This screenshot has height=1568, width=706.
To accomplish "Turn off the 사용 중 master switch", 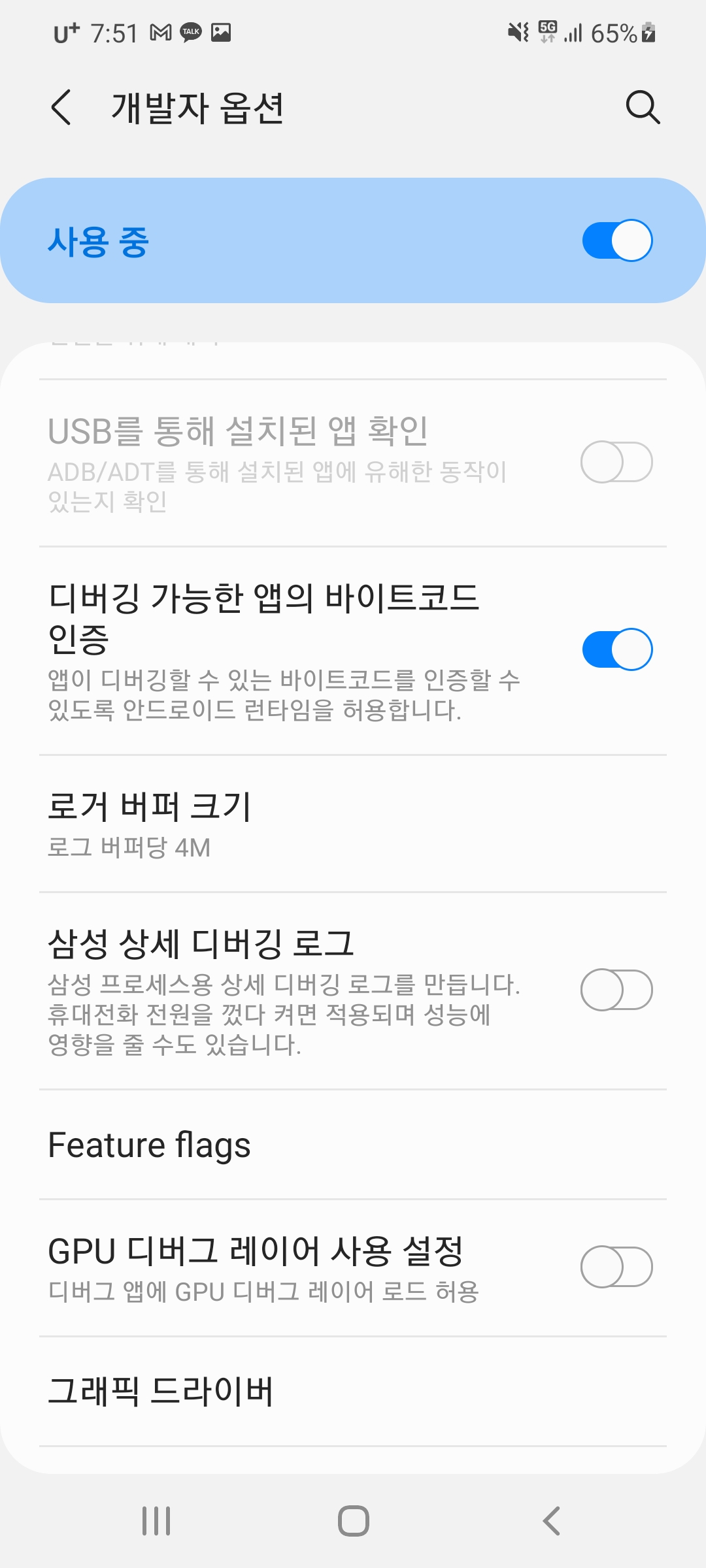I will click(x=617, y=240).
